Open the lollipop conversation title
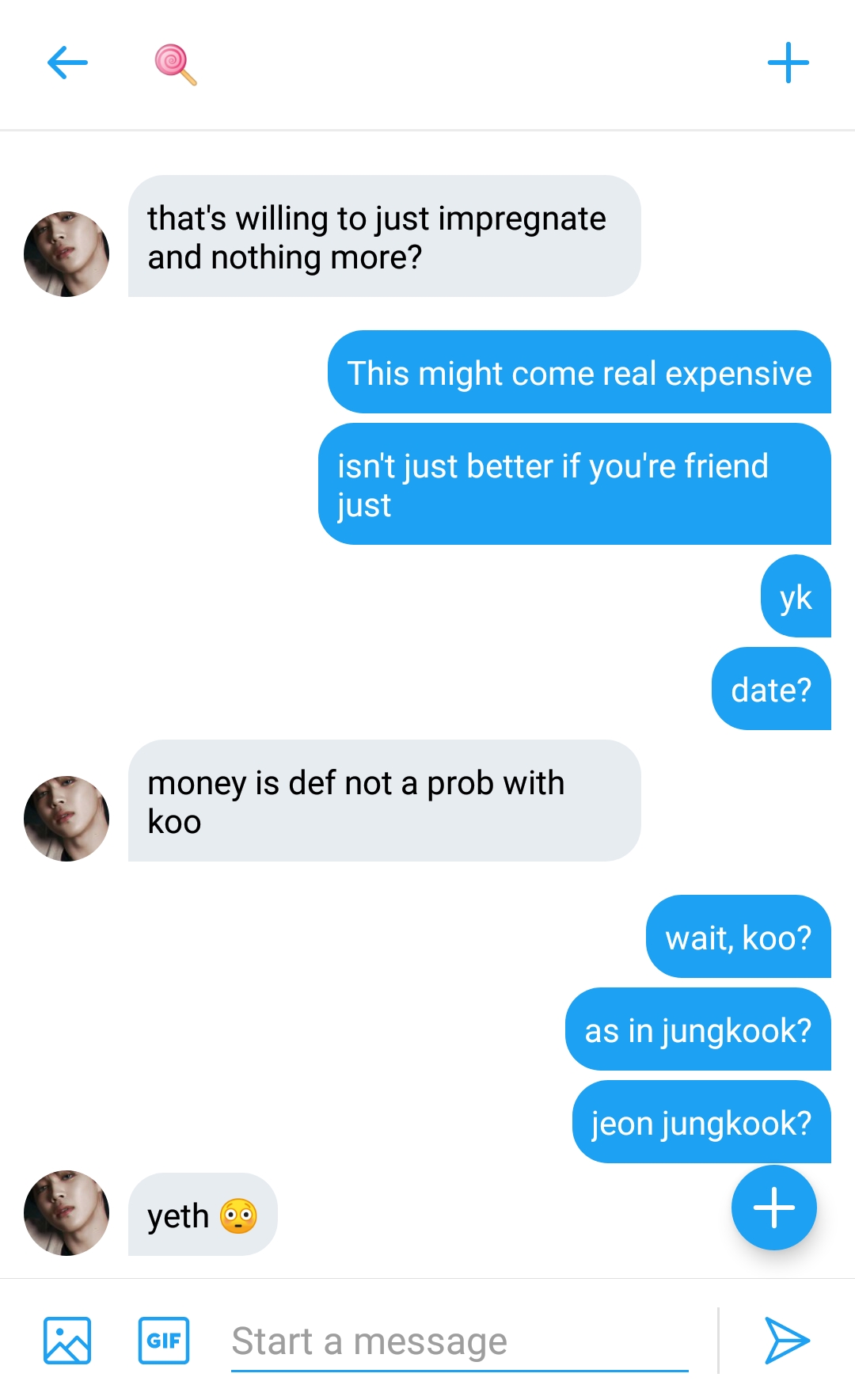This screenshot has height=1400, width=855. (x=176, y=64)
